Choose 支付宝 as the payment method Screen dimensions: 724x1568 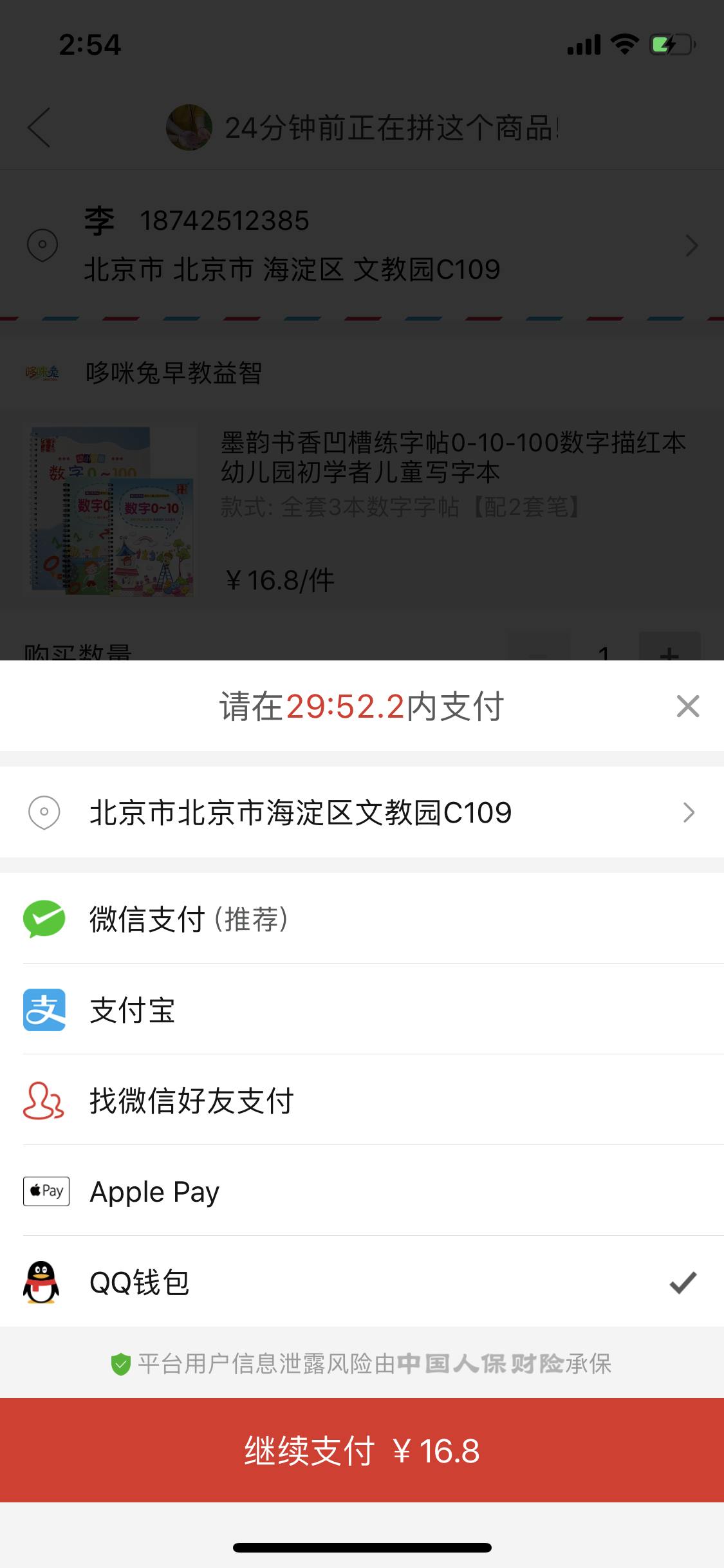point(133,1011)
